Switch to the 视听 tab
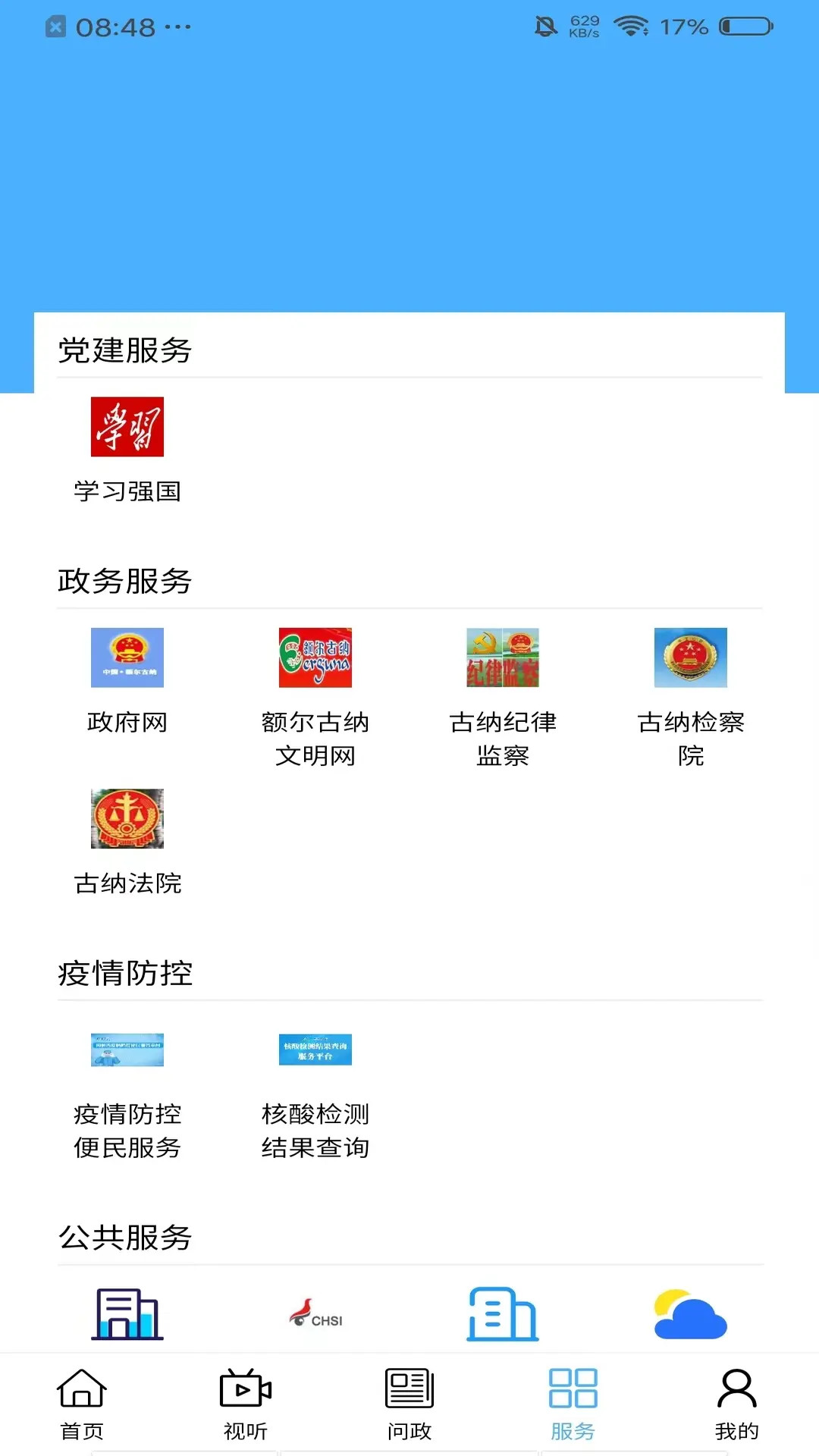 [245, 1403]
